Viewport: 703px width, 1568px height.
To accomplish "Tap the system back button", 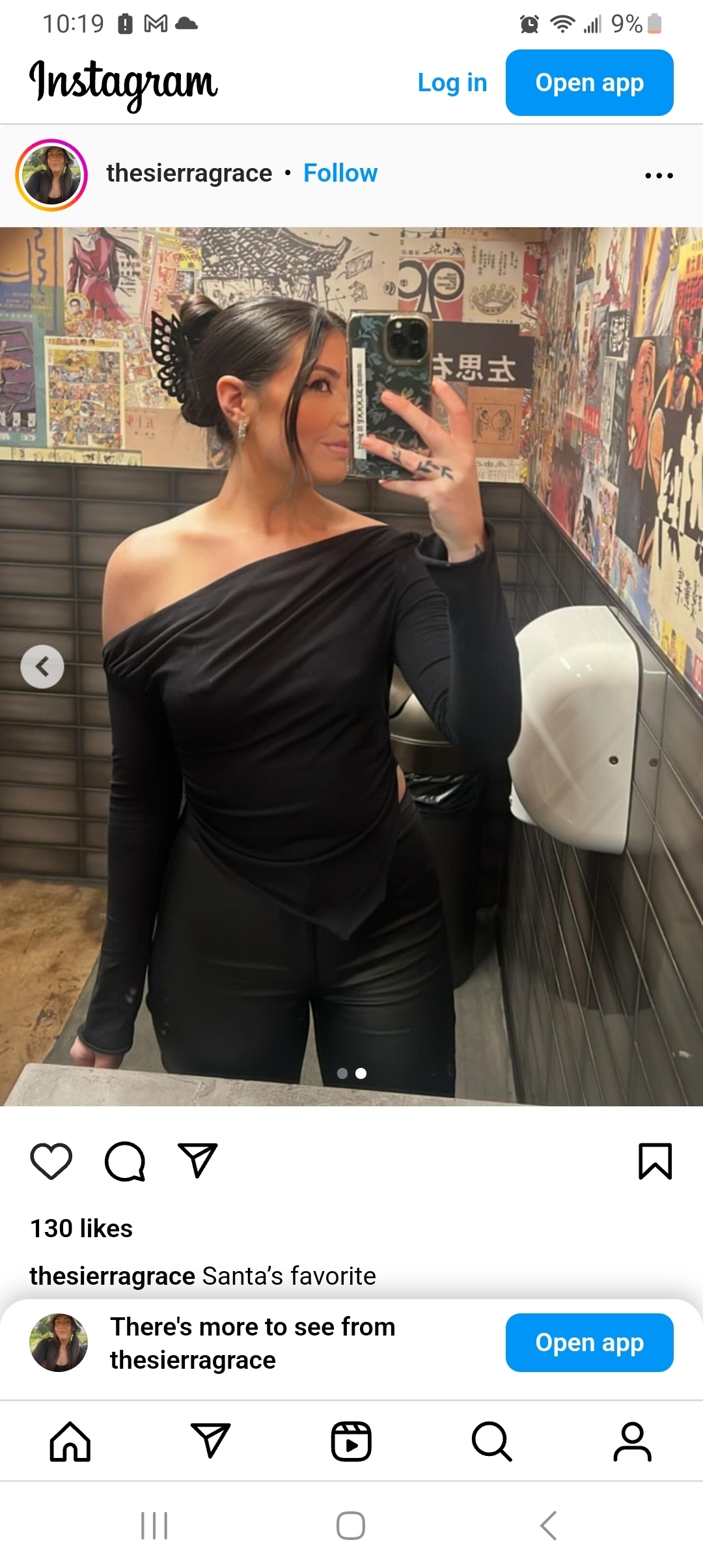I will (548, 1526).
